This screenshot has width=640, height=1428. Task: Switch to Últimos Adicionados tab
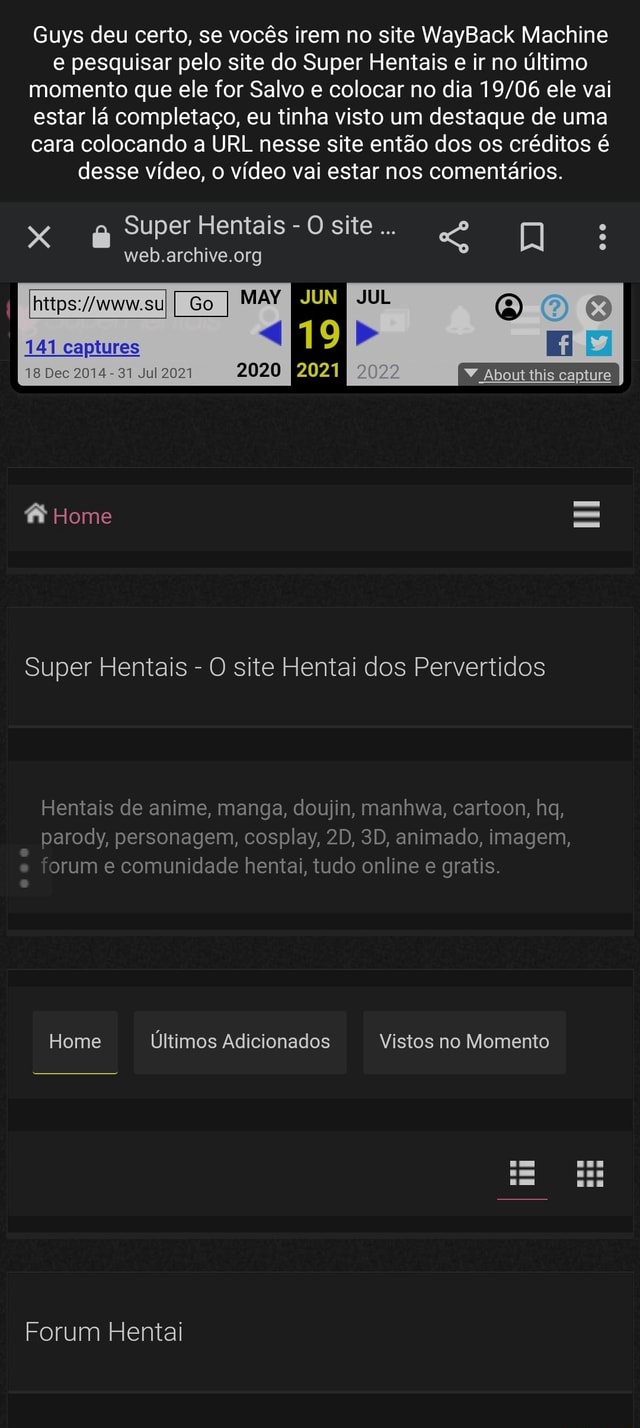(x=240, y=1042)
